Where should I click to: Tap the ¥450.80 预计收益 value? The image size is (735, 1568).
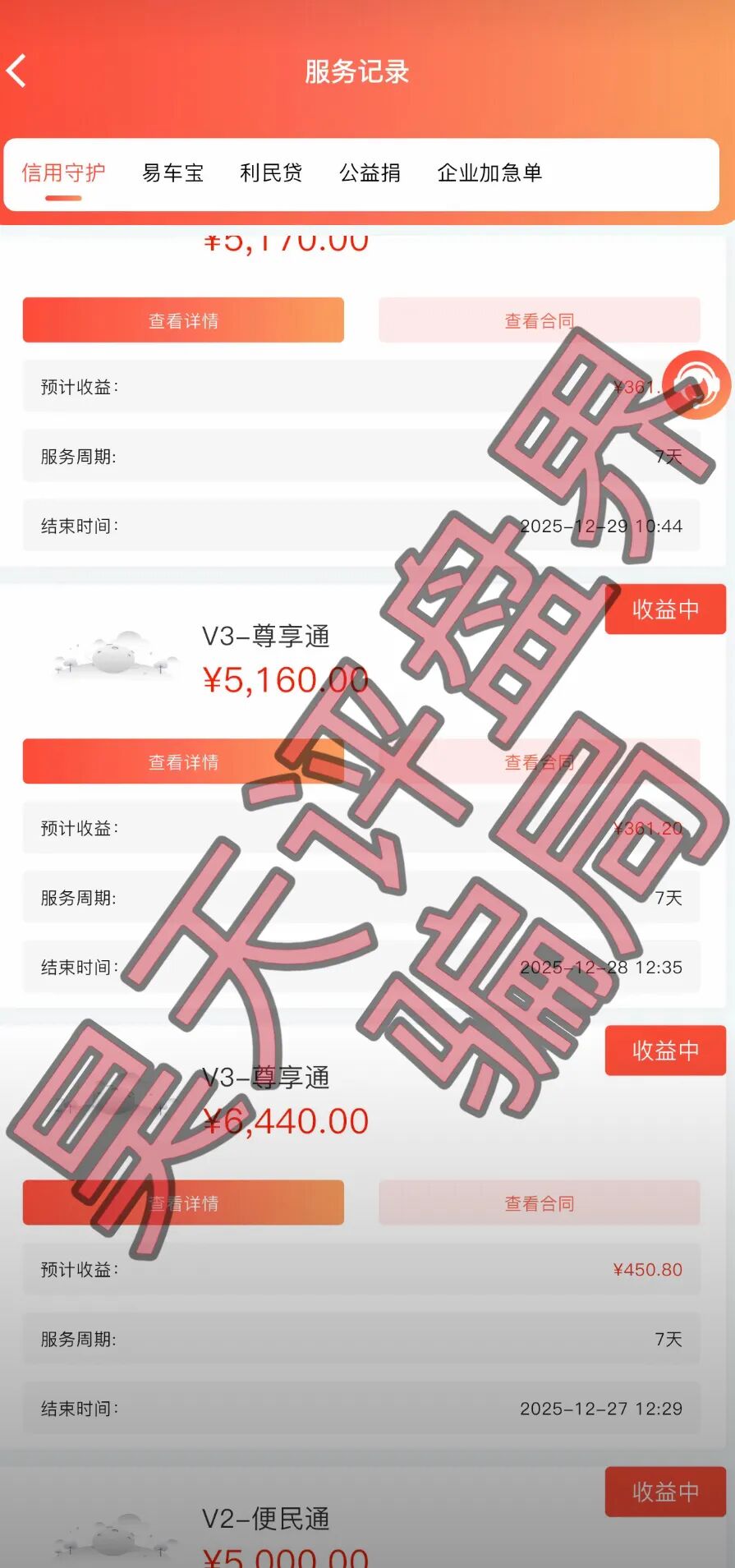[648, 1269]
